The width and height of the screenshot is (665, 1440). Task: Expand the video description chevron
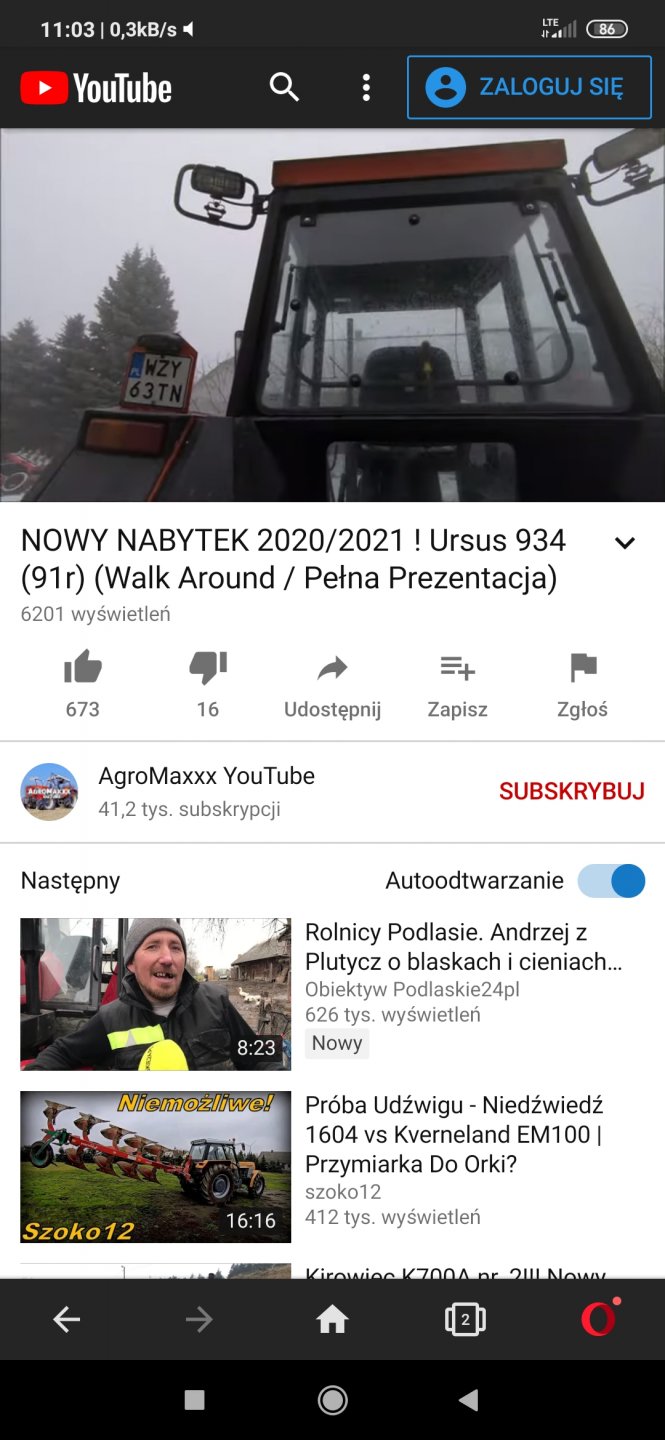point(624,543)
